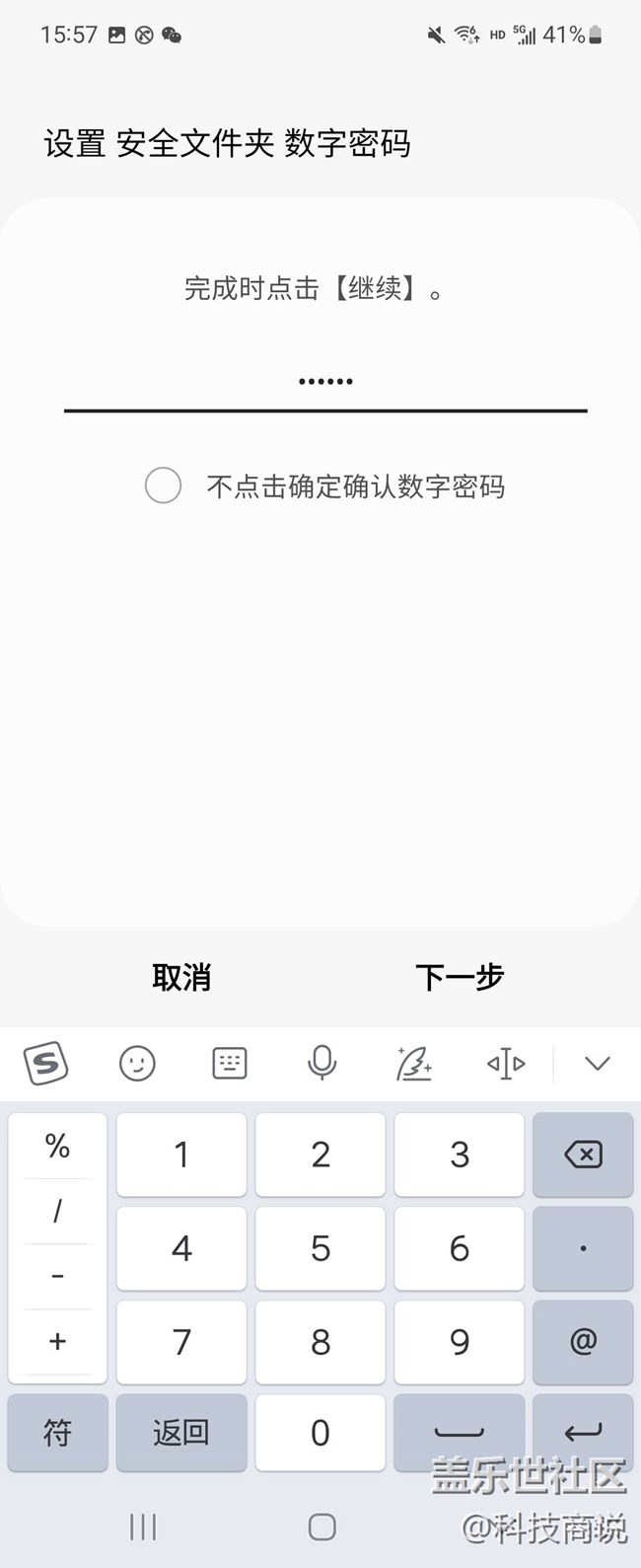Type the @ symbol key
Screen dimensions: 641x1568
[x=583, y=1341]
